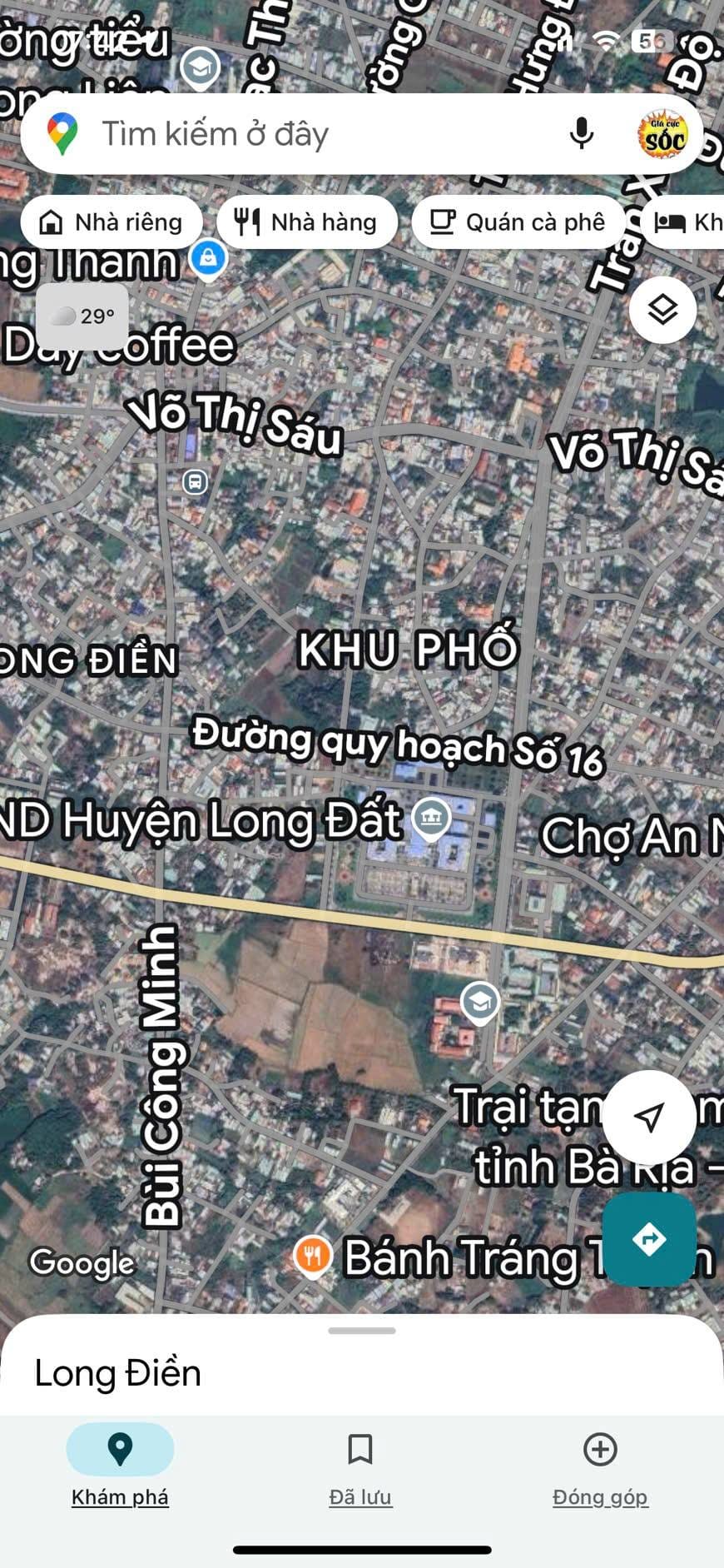Go to the Đóng góp tab

(x=600, y=1466)
